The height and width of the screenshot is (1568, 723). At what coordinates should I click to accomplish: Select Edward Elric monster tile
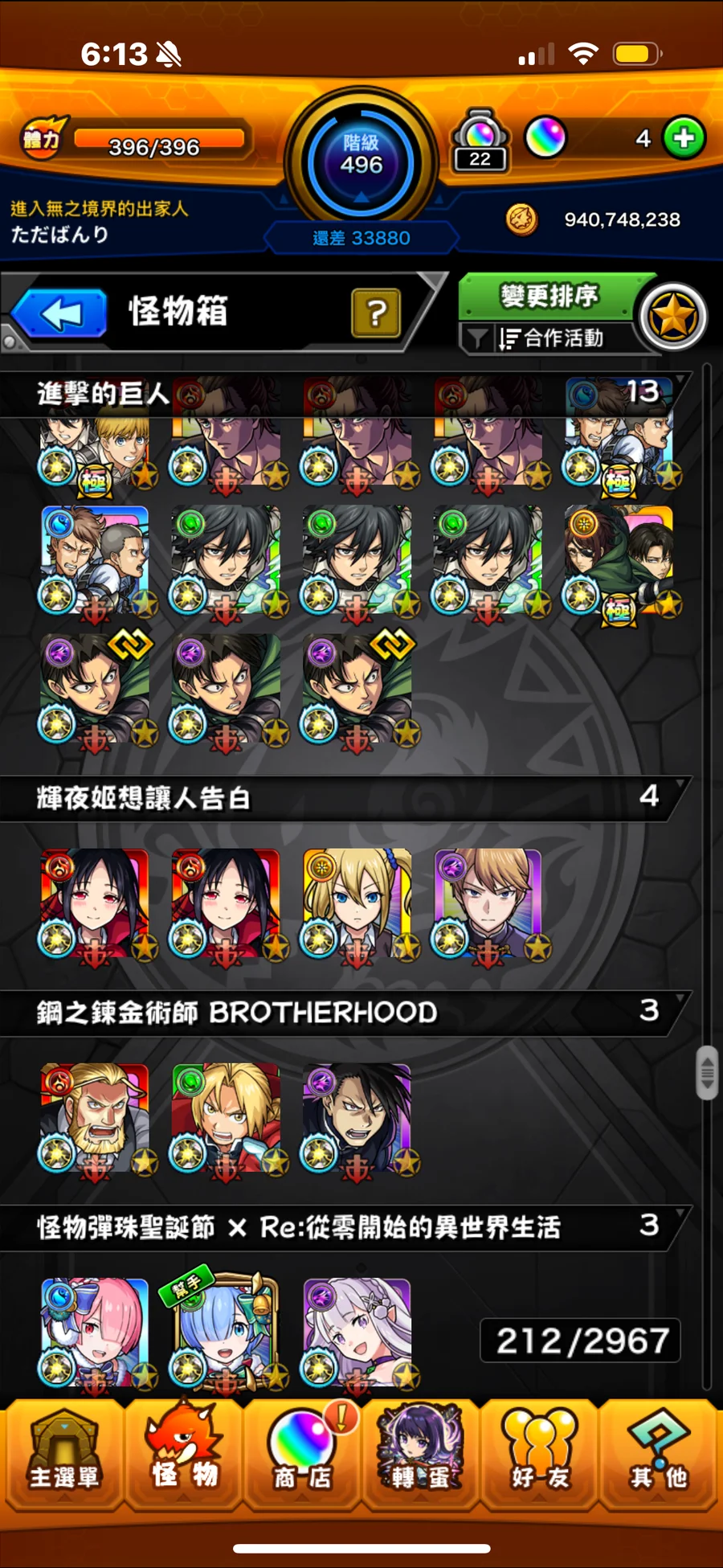(x=226, y=1117)
